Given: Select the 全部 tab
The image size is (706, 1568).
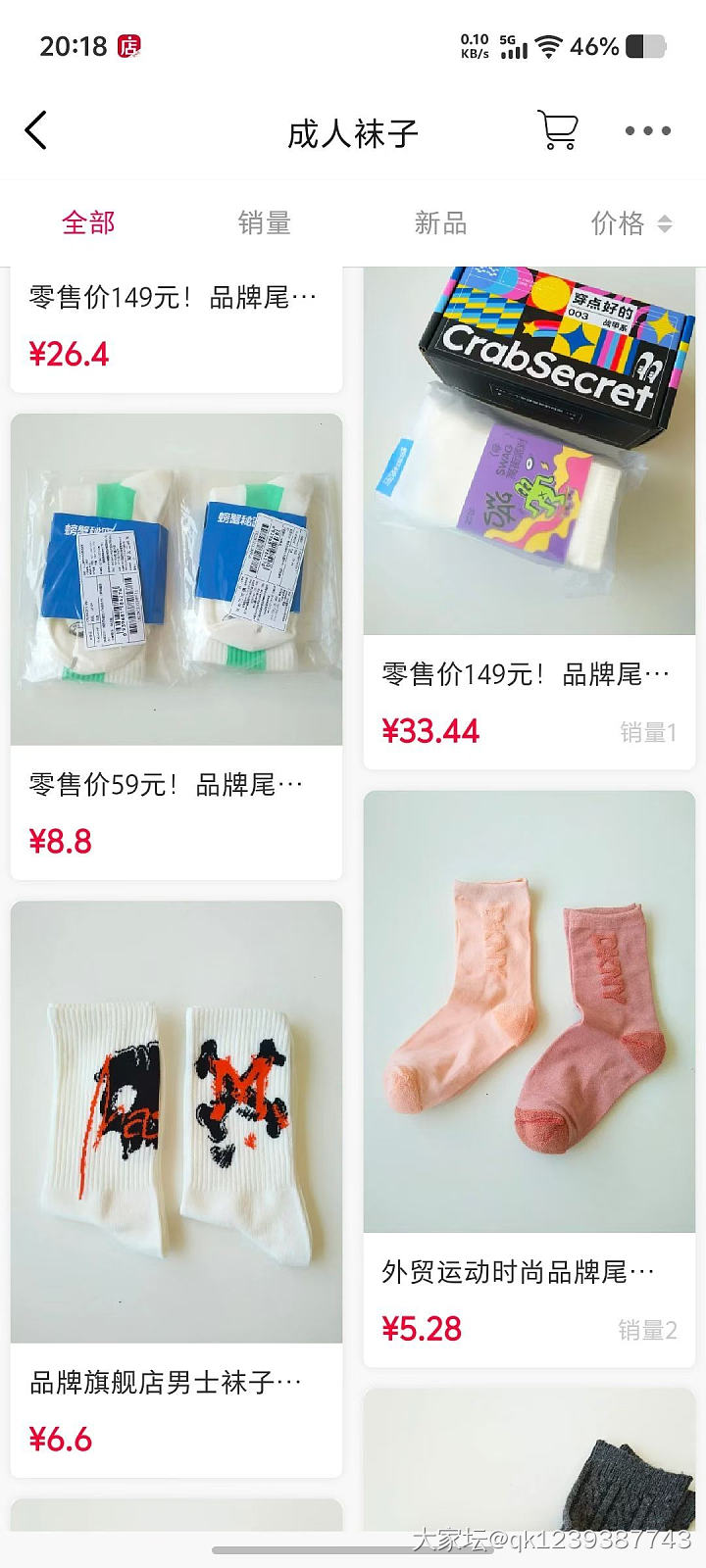Looking at the screenshot, I should pyautogui.click(x=87, y=223).
